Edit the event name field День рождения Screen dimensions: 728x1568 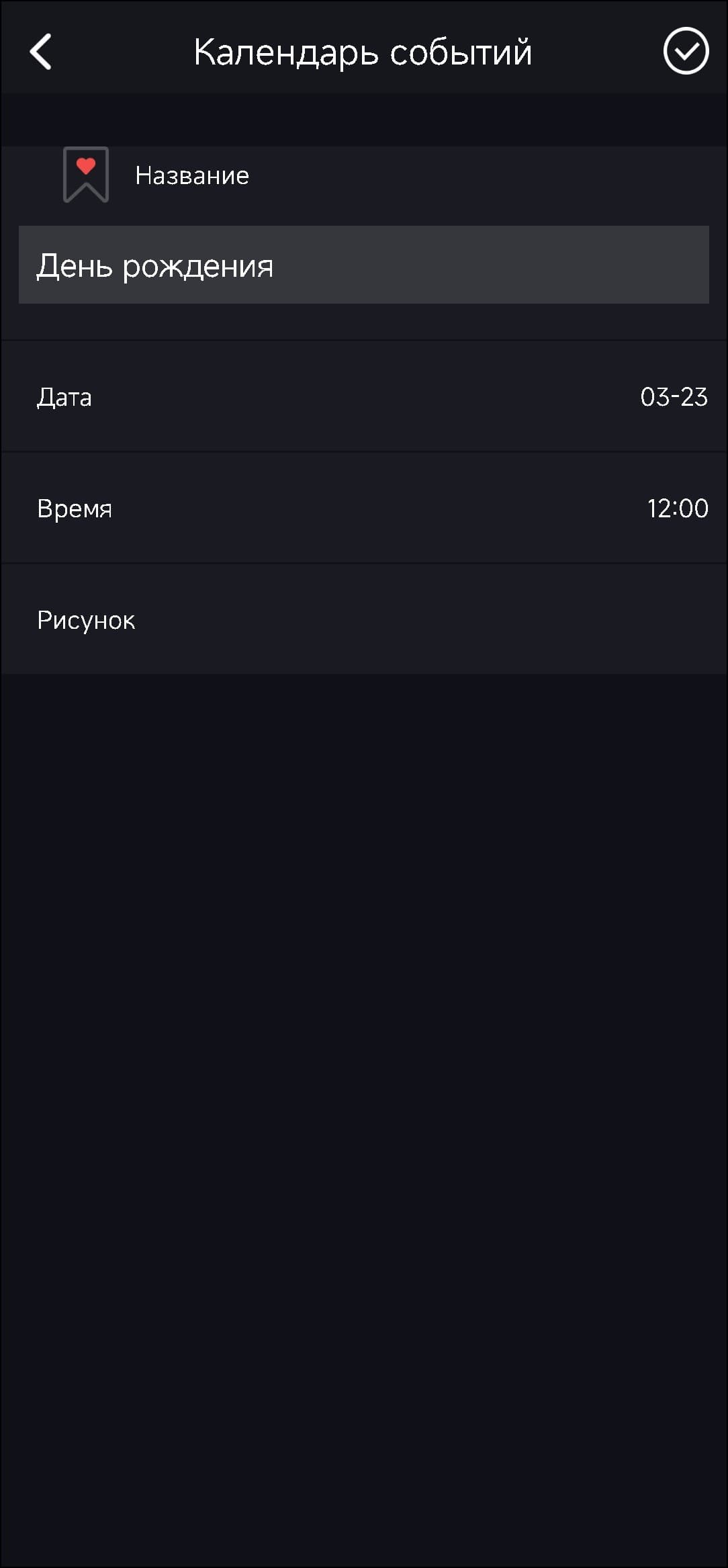coord(363,265)
